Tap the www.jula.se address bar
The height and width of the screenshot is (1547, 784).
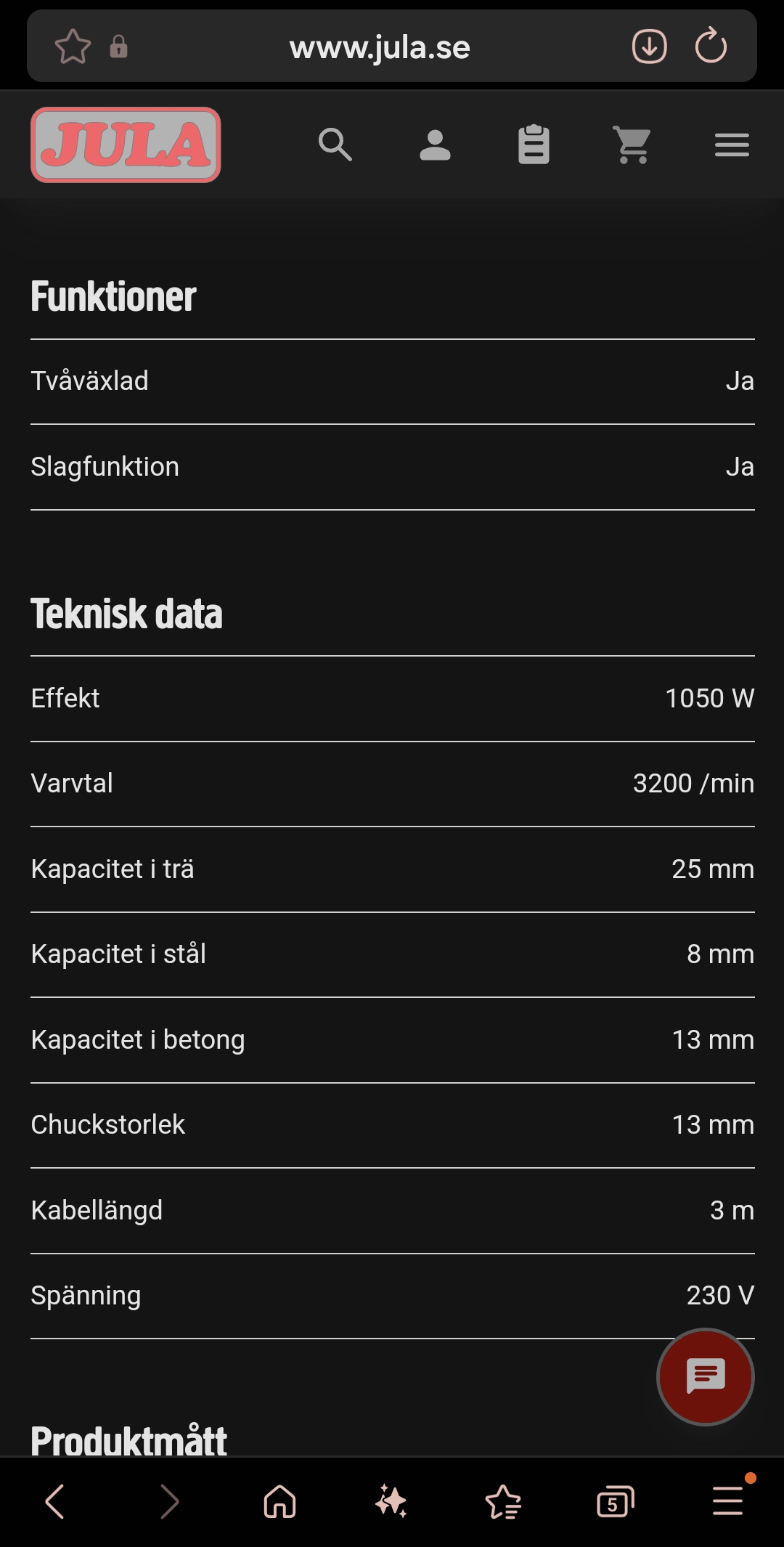379,47
